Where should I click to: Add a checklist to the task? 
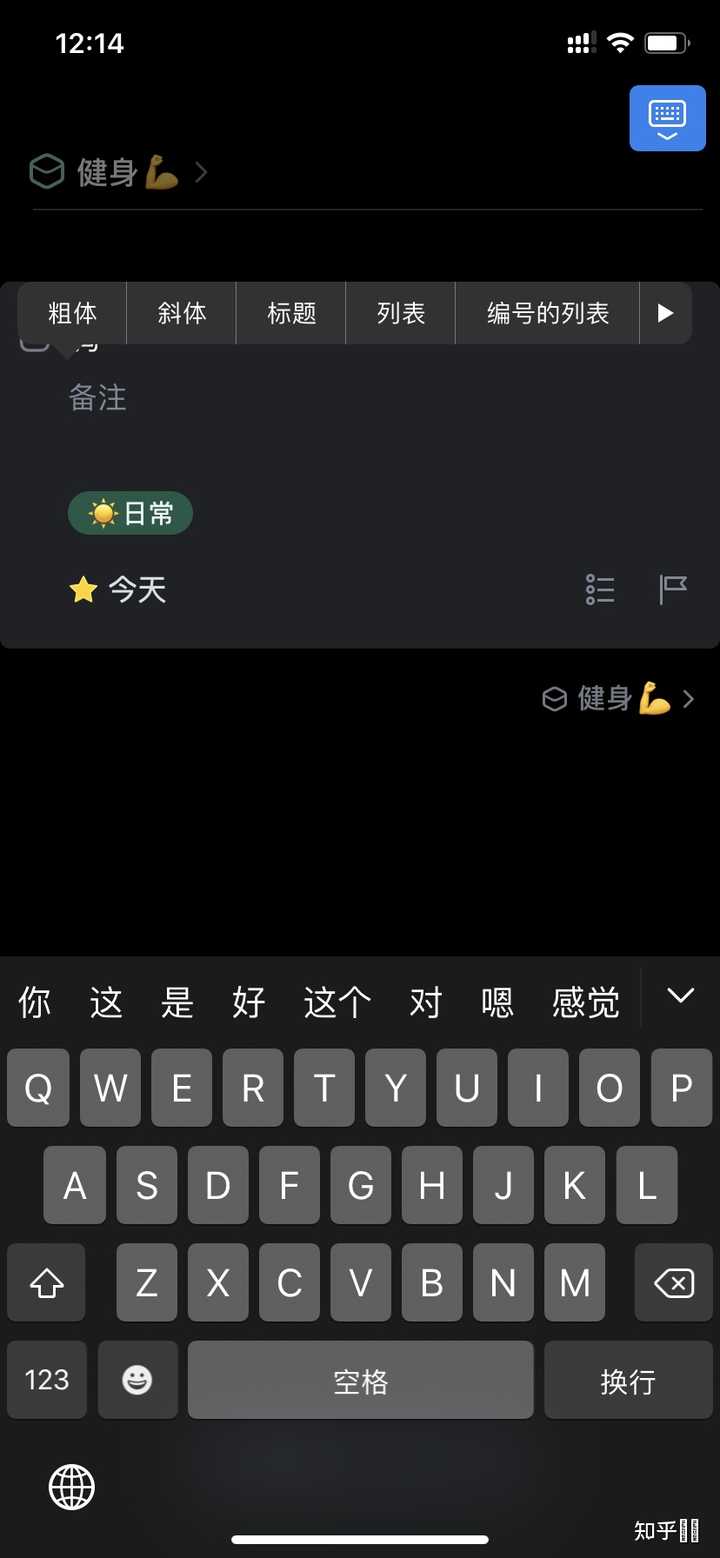click(x=600, y=590)
